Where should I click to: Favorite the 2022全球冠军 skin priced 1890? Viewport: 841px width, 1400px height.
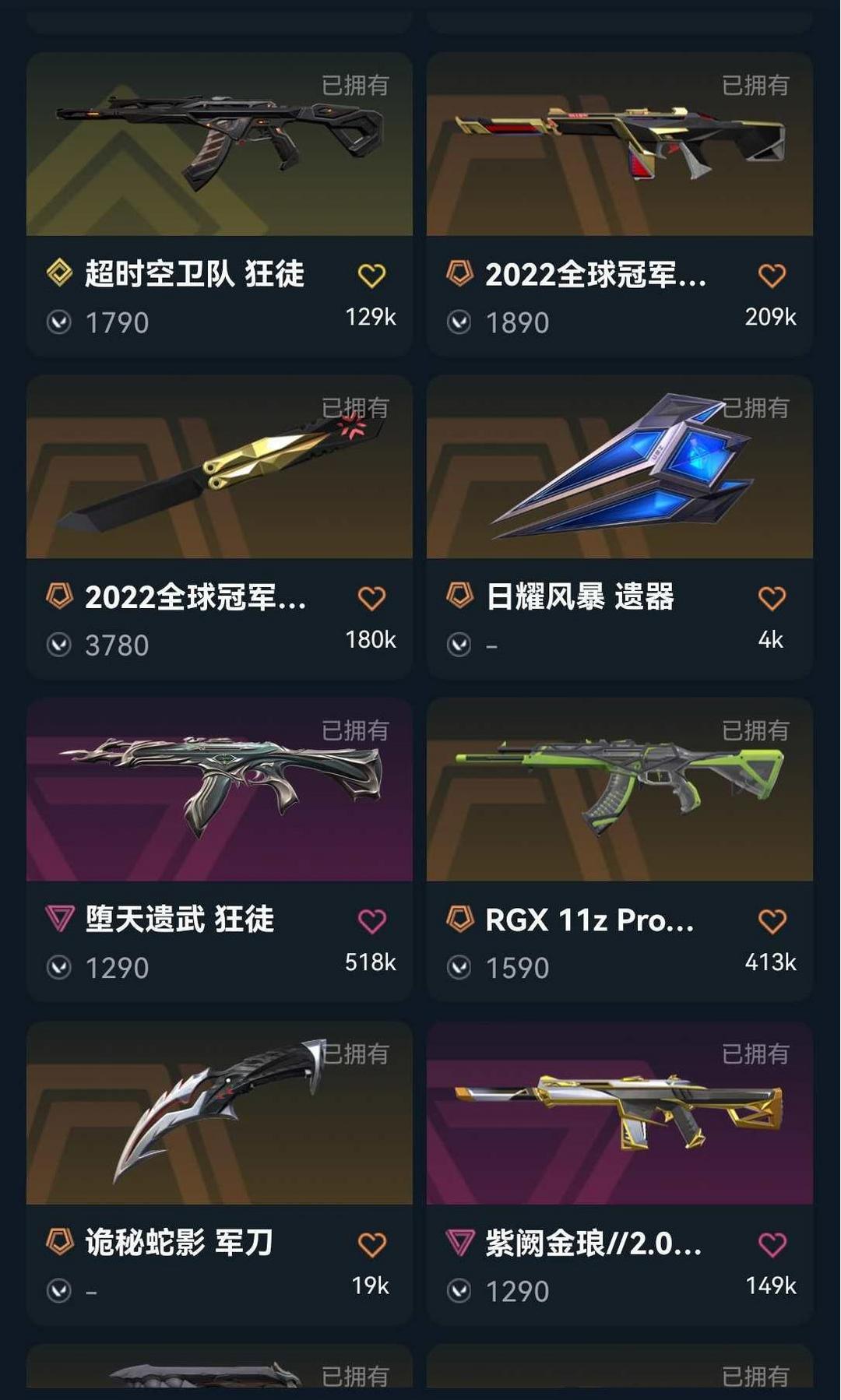772,276
